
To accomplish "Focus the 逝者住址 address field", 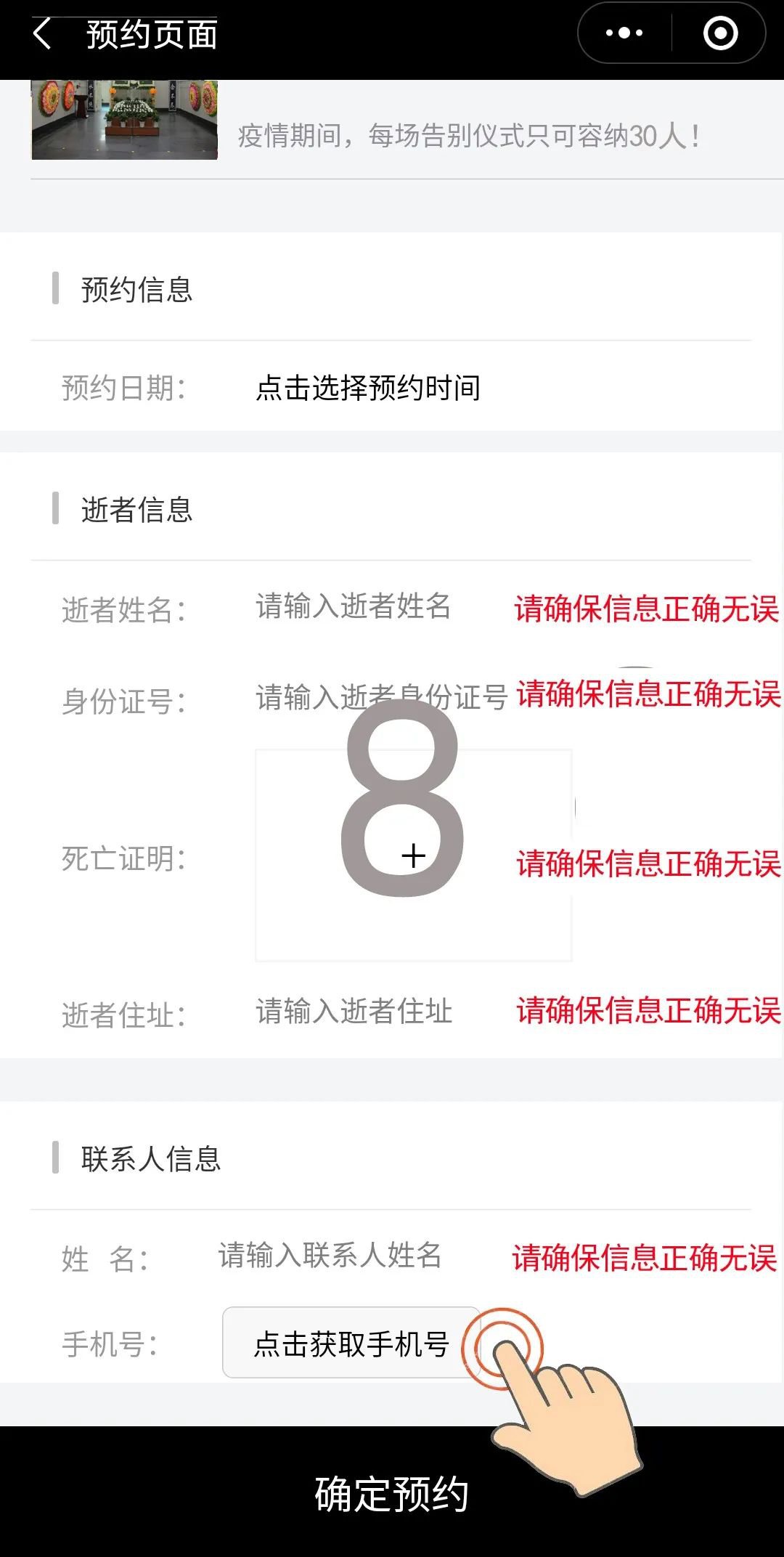I will (354, 1012).
